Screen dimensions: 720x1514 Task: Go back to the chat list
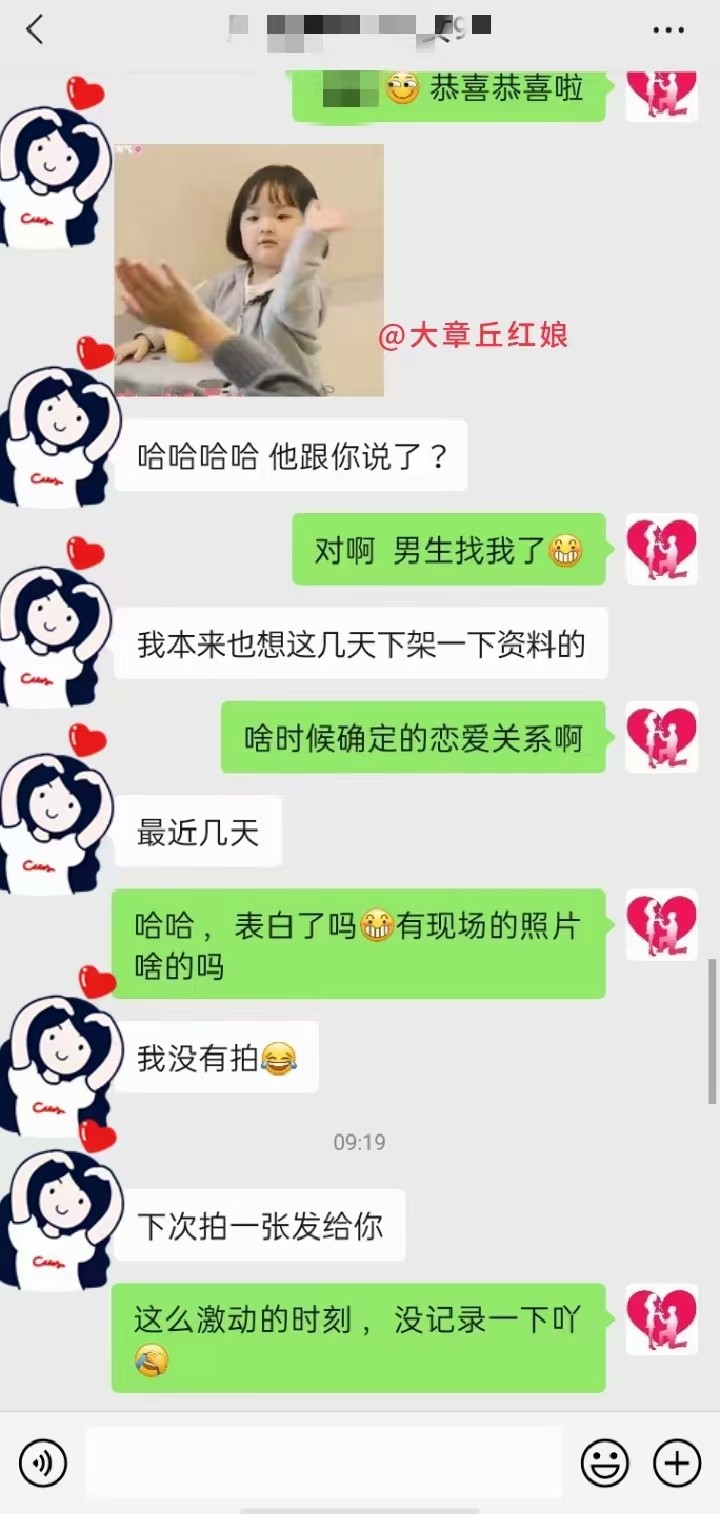click(35, 30)
